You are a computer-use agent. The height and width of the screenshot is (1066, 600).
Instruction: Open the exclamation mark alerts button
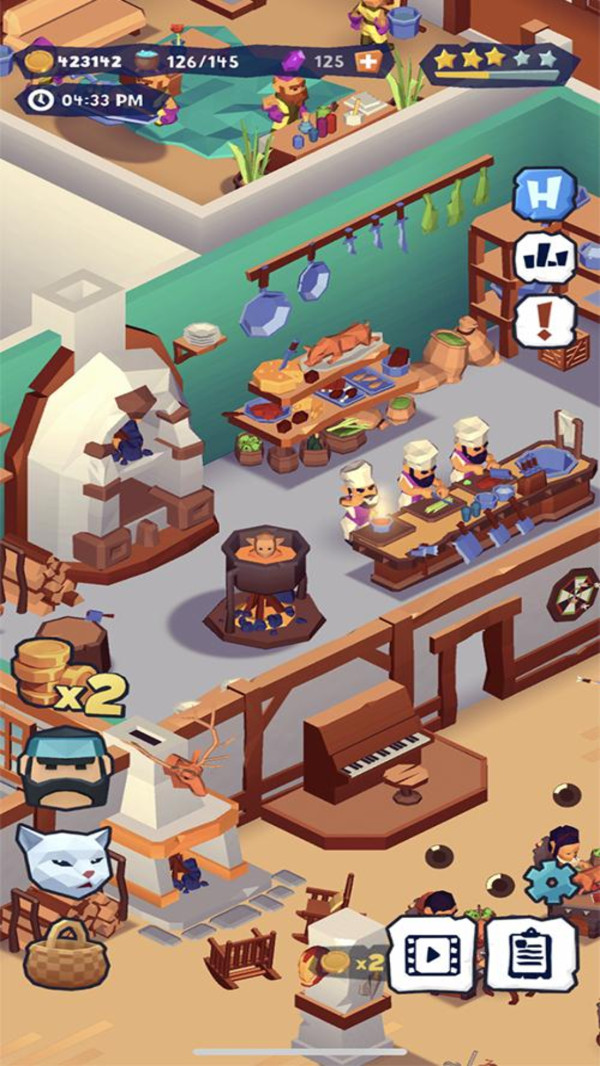point(545,321)
